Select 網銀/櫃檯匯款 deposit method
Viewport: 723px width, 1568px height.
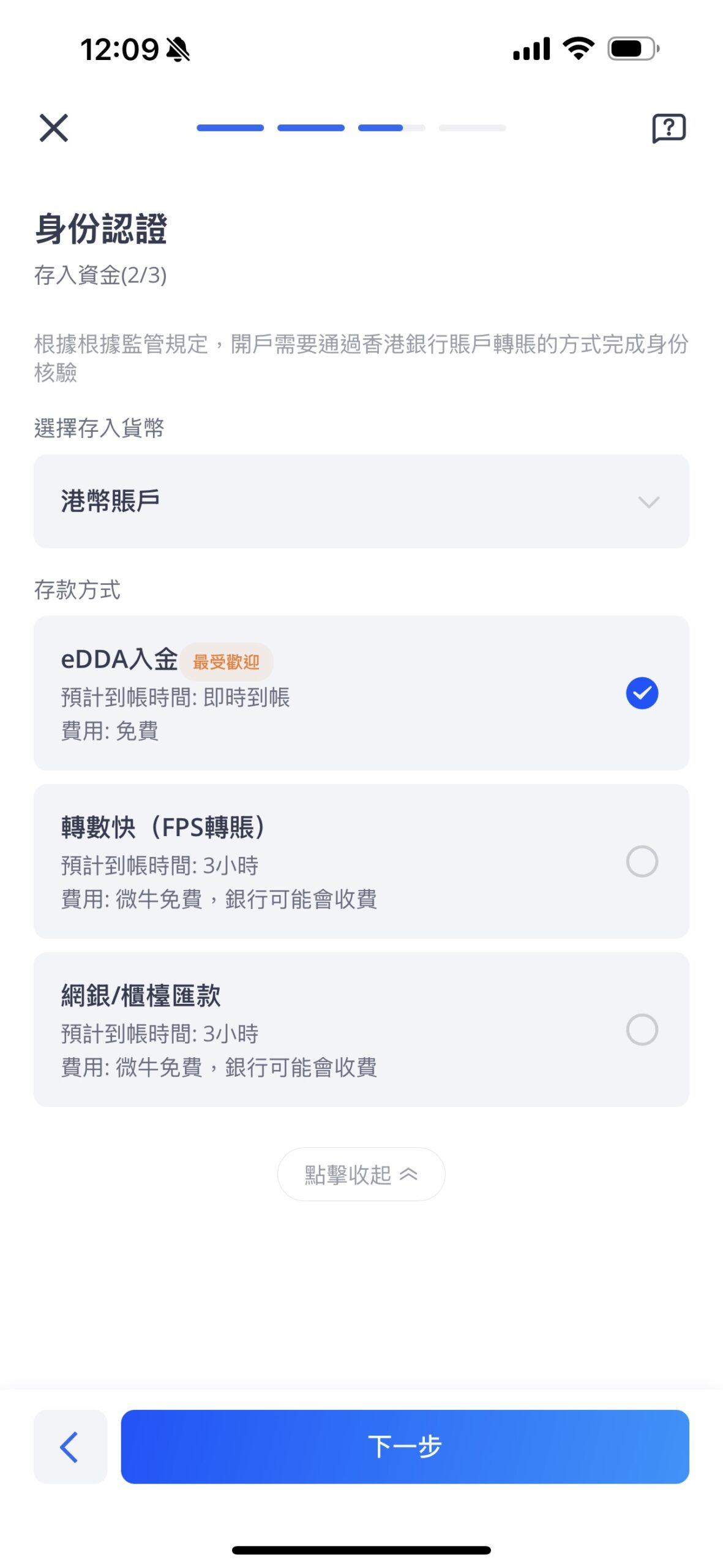tap(361, 1029)
